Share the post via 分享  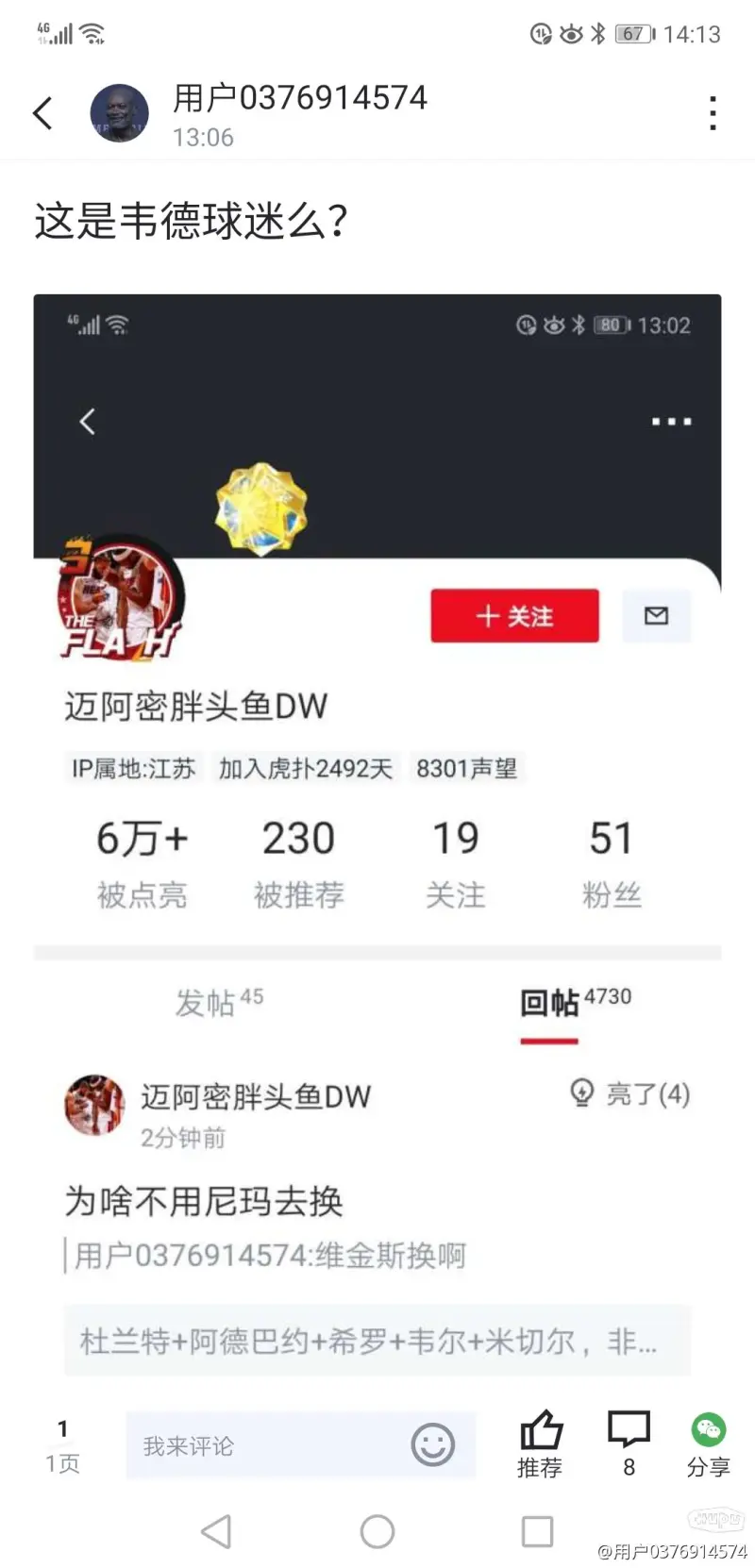(x=708, y=1443)
